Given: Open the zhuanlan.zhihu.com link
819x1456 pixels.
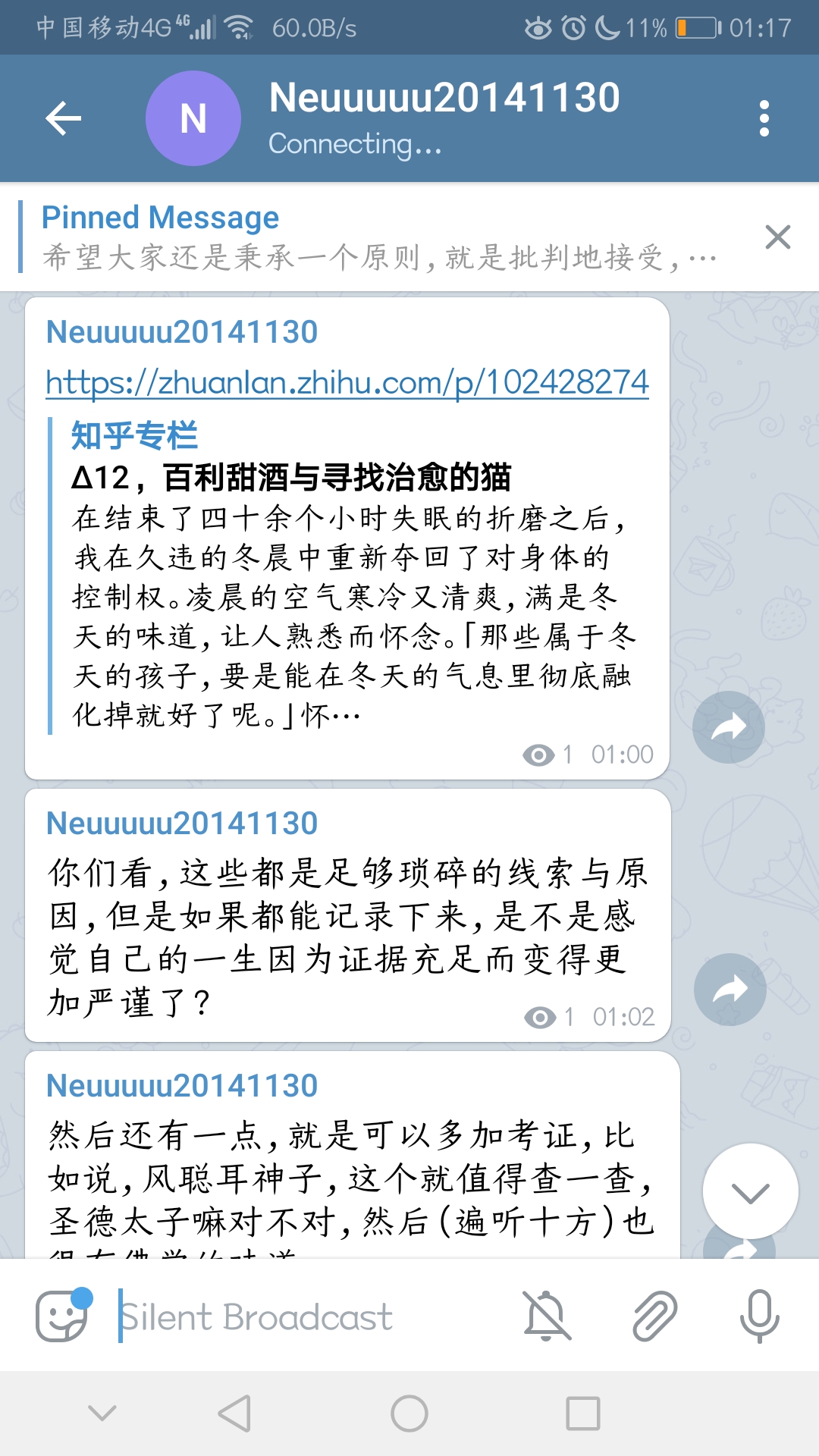Looking at the screenshot, I should (x=347, y=382).
